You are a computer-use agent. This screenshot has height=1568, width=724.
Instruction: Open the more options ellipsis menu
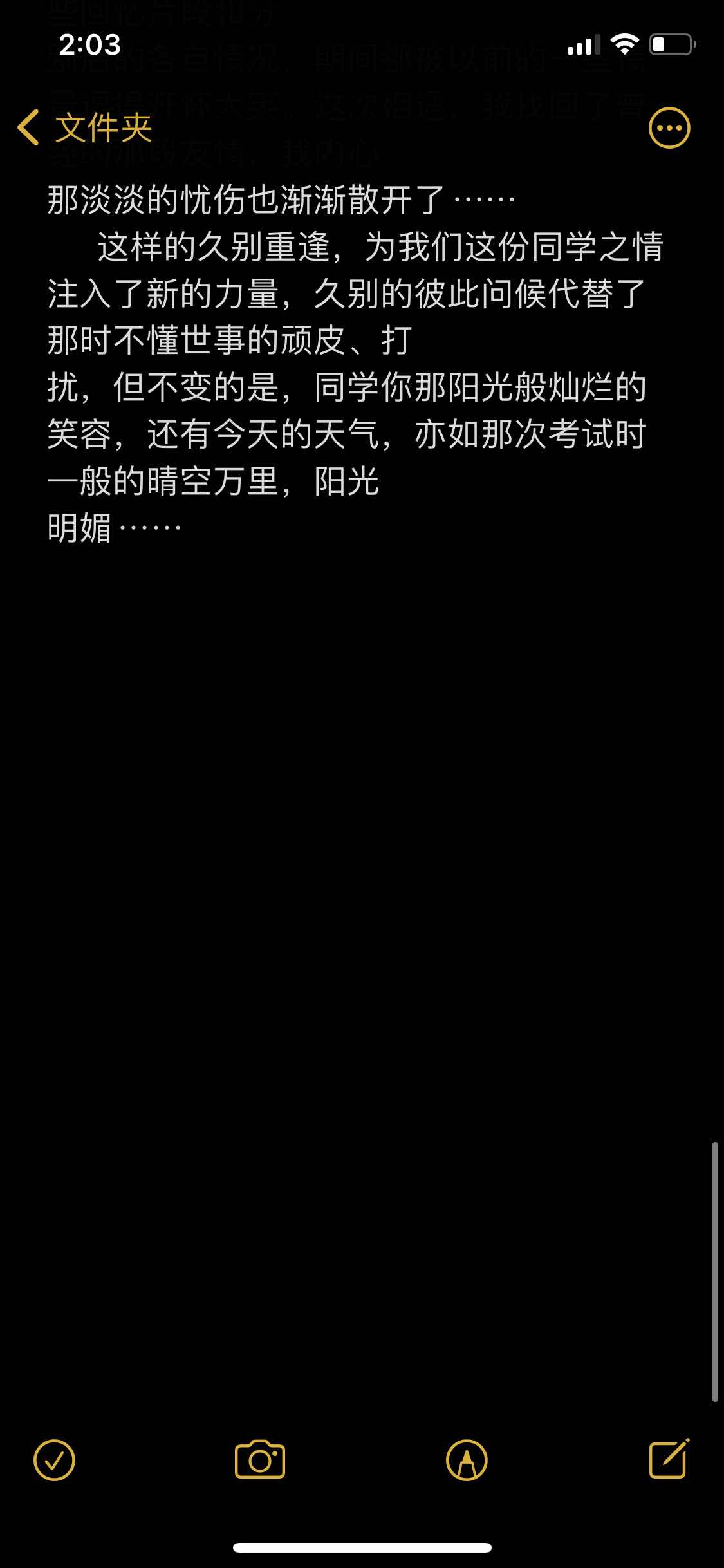pos(669,128)
